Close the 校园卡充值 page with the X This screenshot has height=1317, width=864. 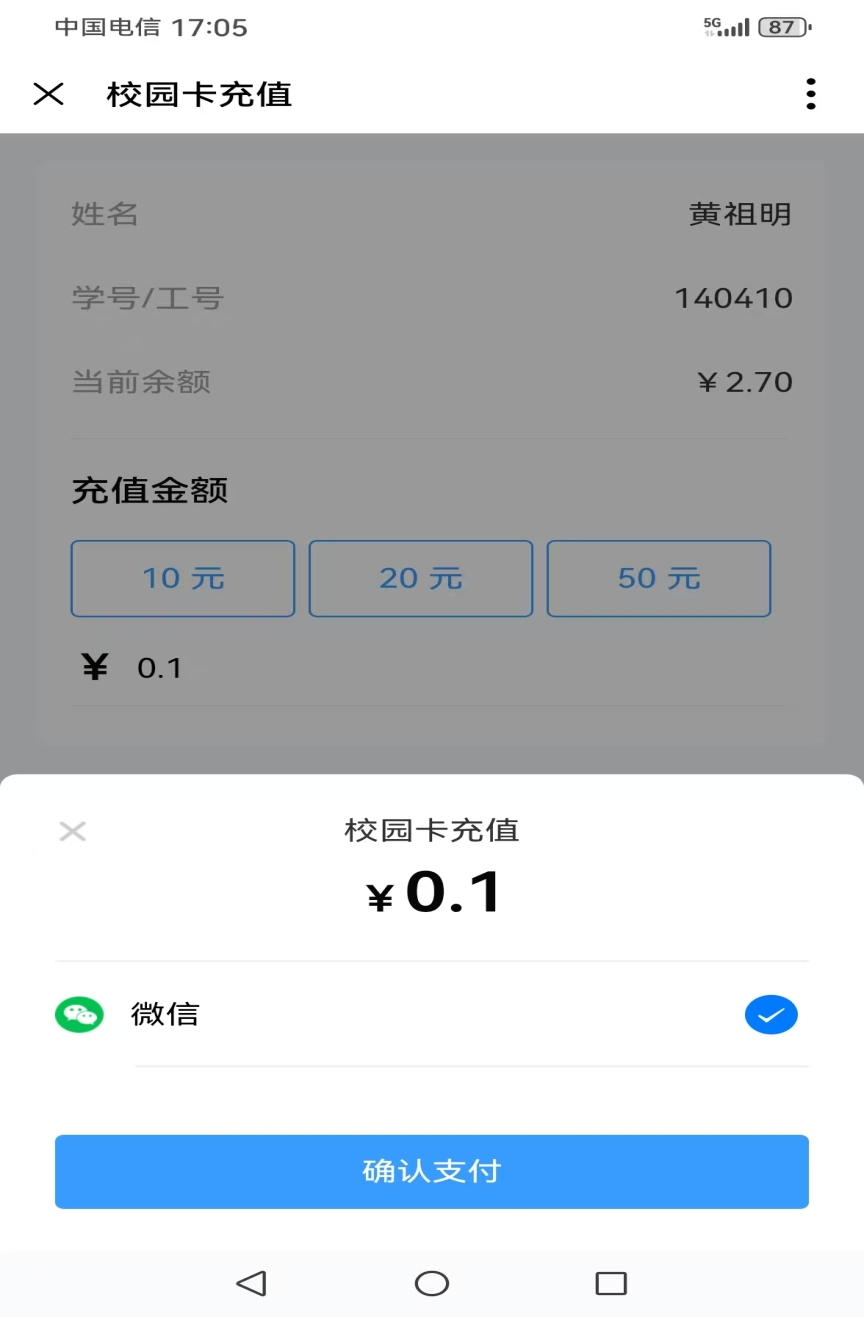point(48,94)
